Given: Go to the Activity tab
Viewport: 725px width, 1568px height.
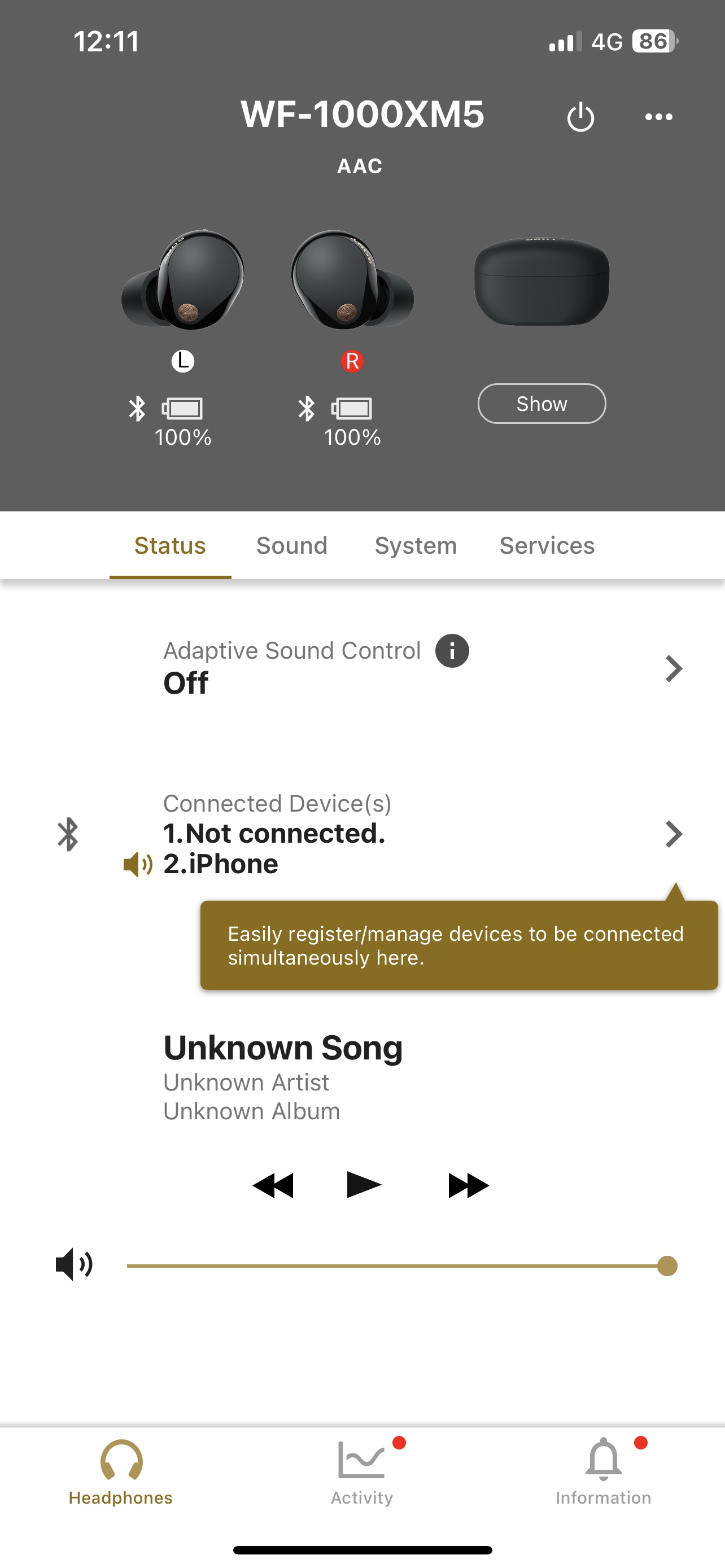Looking at the screenshot, I should 362,1471.
